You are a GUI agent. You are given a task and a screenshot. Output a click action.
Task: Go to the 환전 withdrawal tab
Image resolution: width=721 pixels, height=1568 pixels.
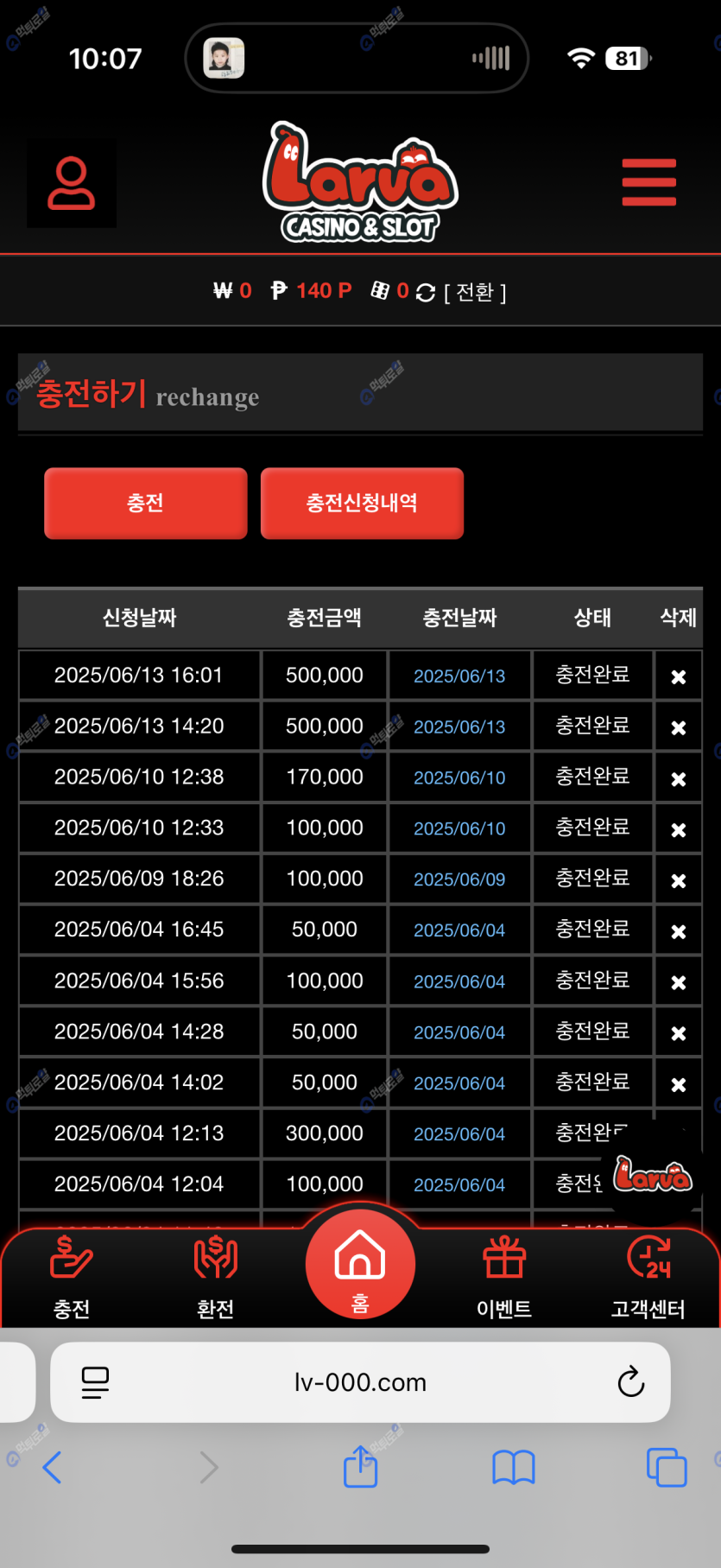[x=215, y=1279]
